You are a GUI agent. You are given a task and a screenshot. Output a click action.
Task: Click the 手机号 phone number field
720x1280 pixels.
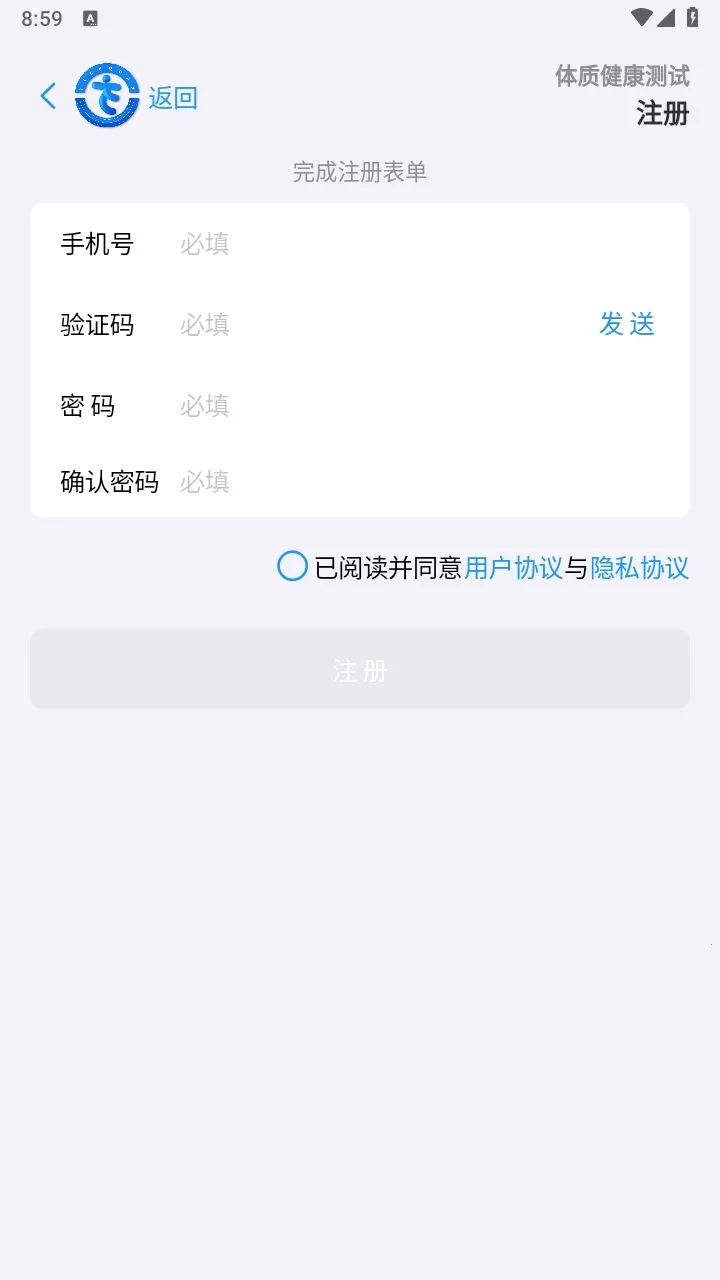click(300, 243)
